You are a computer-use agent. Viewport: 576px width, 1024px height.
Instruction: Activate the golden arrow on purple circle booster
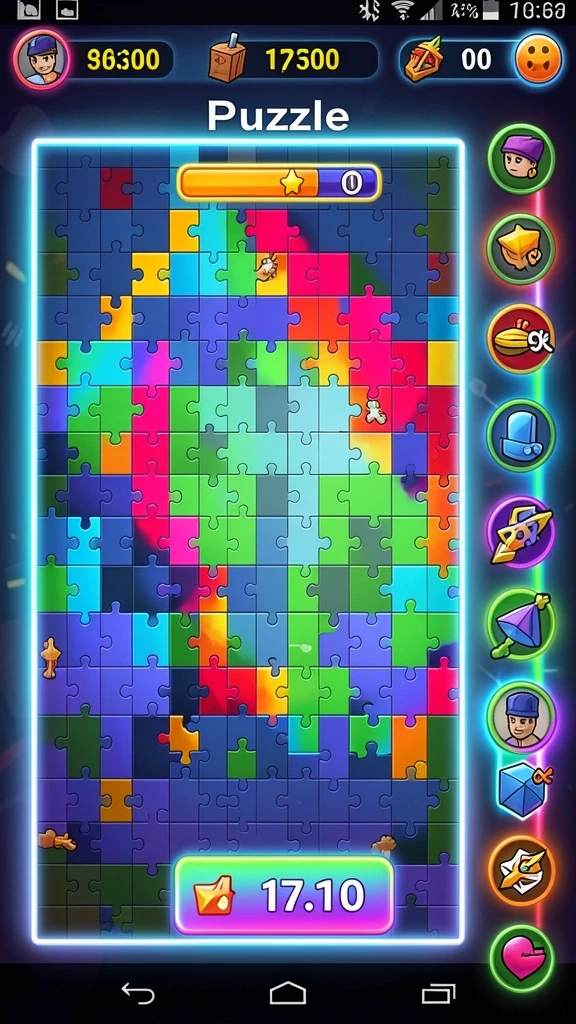[x=520, y=532]
